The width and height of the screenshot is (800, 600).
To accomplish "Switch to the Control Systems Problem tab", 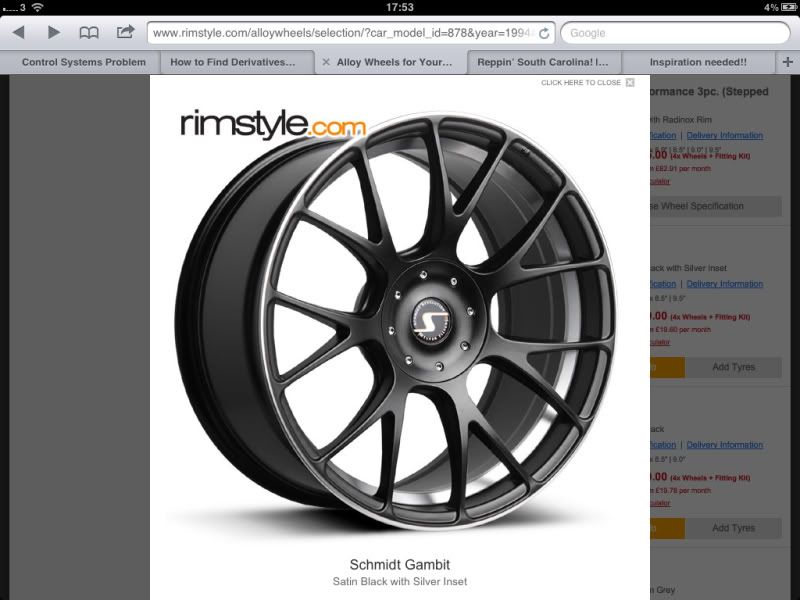I will (77, 62).
